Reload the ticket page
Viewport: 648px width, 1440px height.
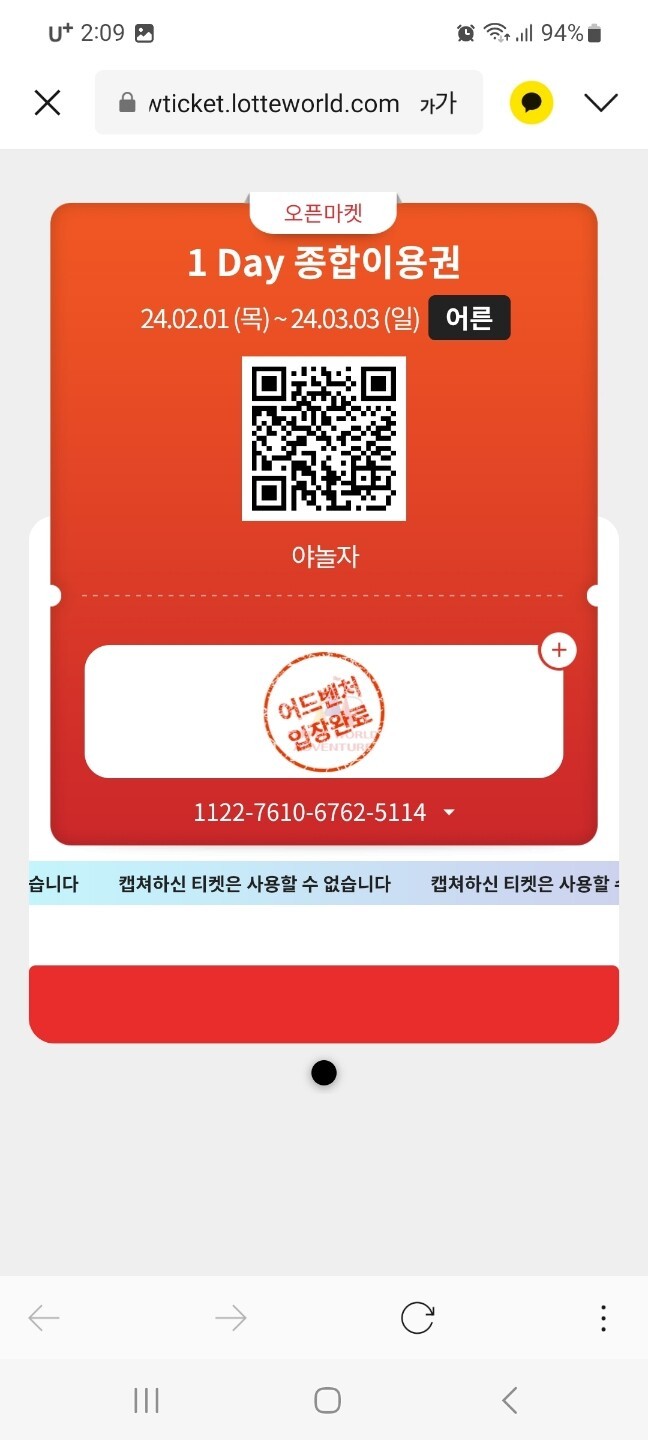(417, 1319)
